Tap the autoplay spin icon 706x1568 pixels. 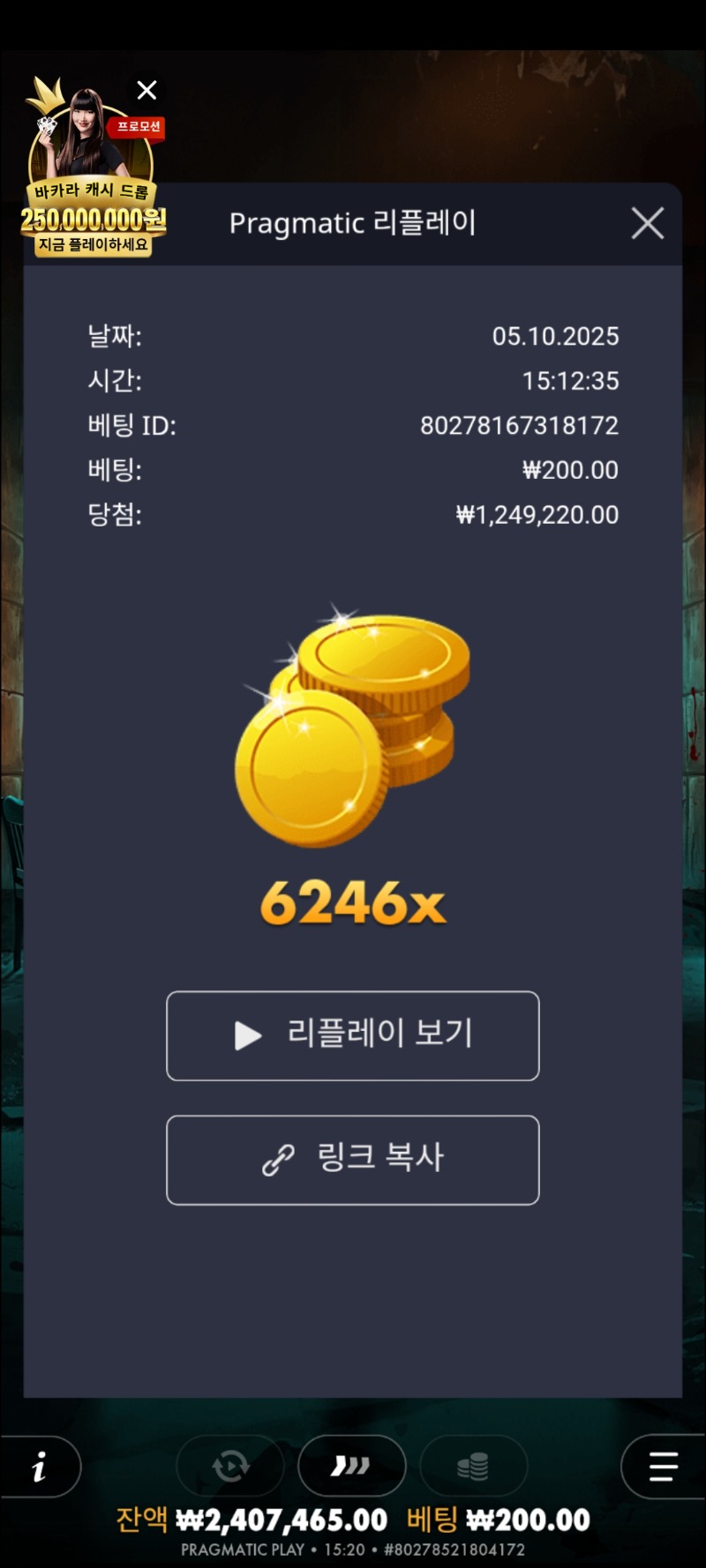[230, 1467]
